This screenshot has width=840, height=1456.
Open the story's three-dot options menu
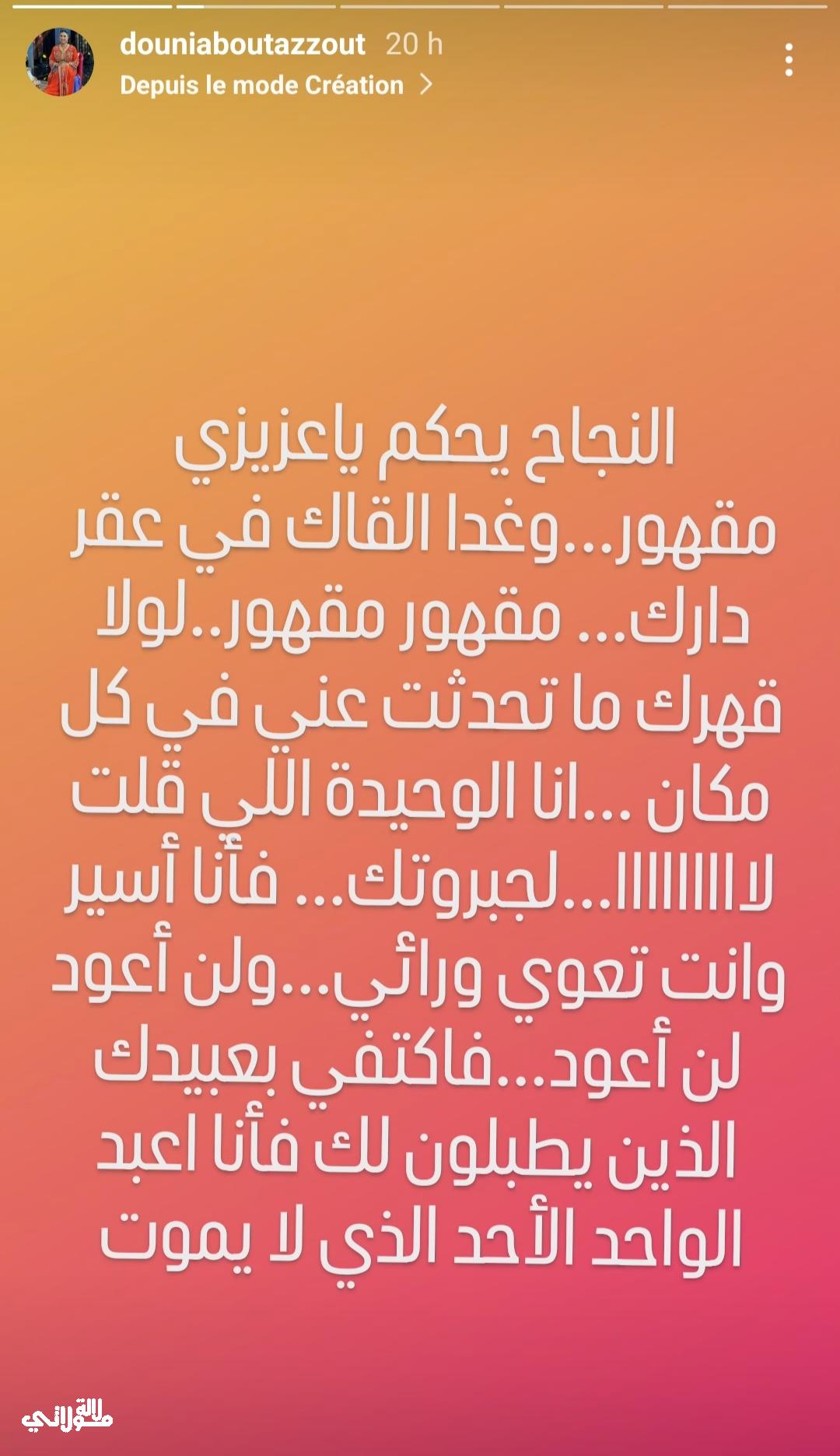pos(789,61)
